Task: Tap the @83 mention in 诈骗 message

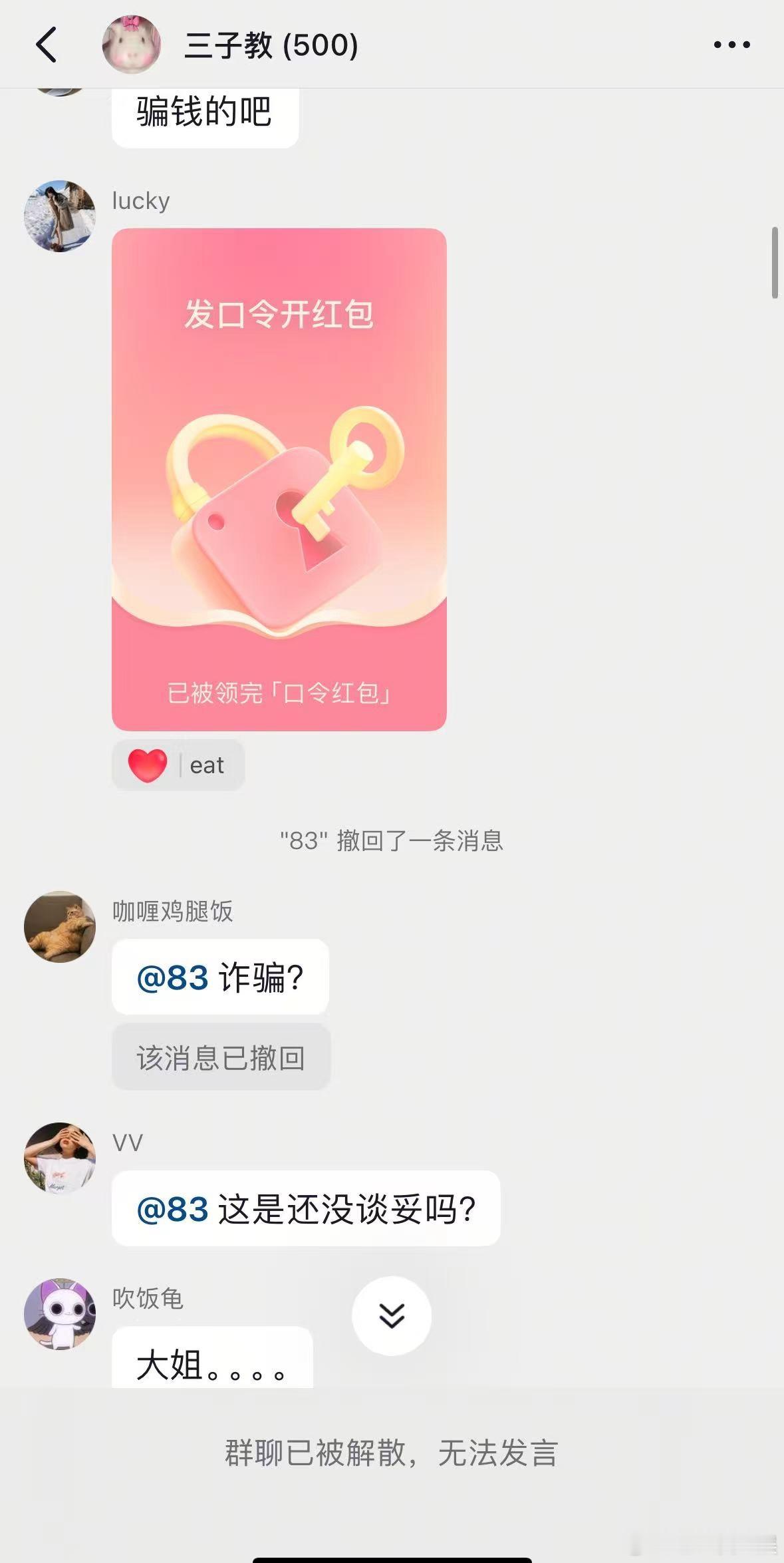Action: coord(175,978)
